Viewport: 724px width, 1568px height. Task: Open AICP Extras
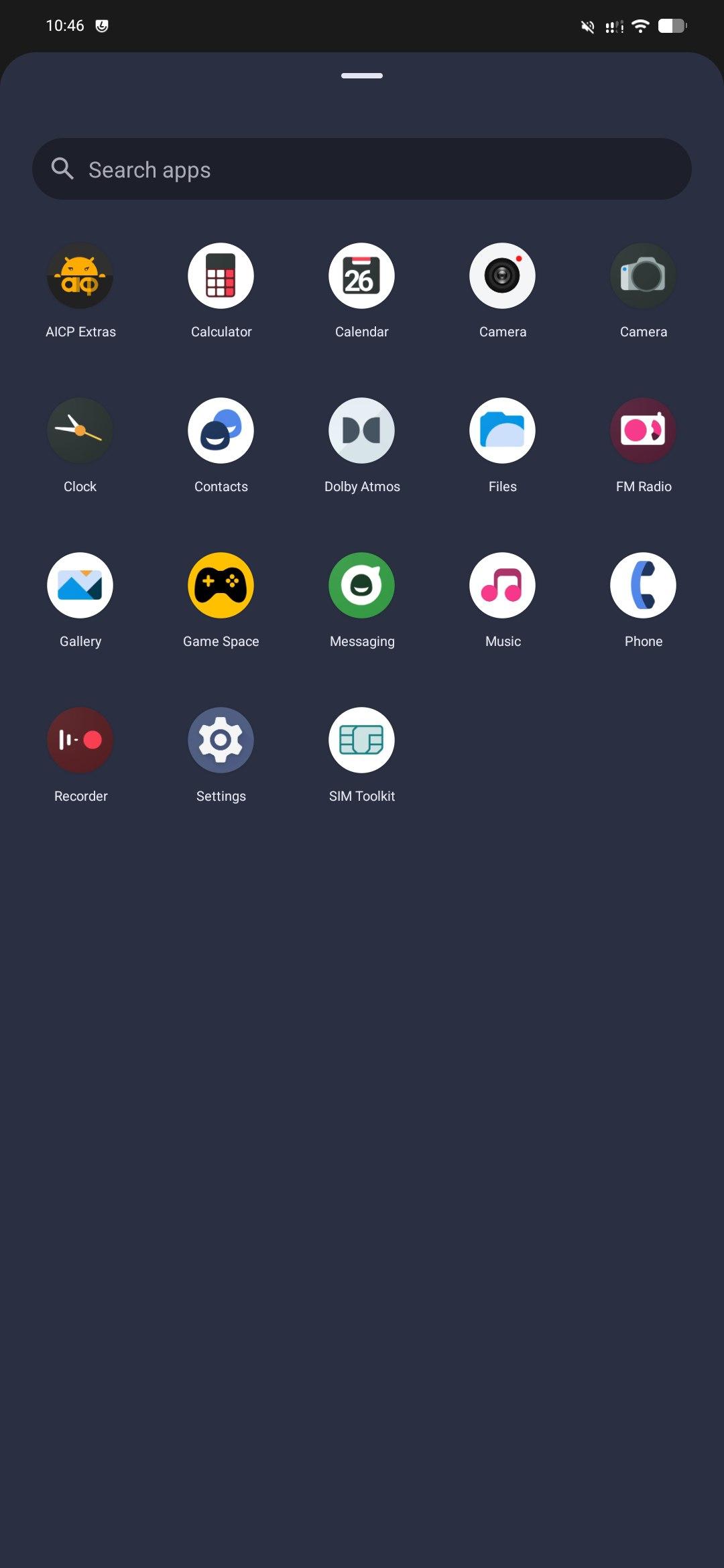80,276
